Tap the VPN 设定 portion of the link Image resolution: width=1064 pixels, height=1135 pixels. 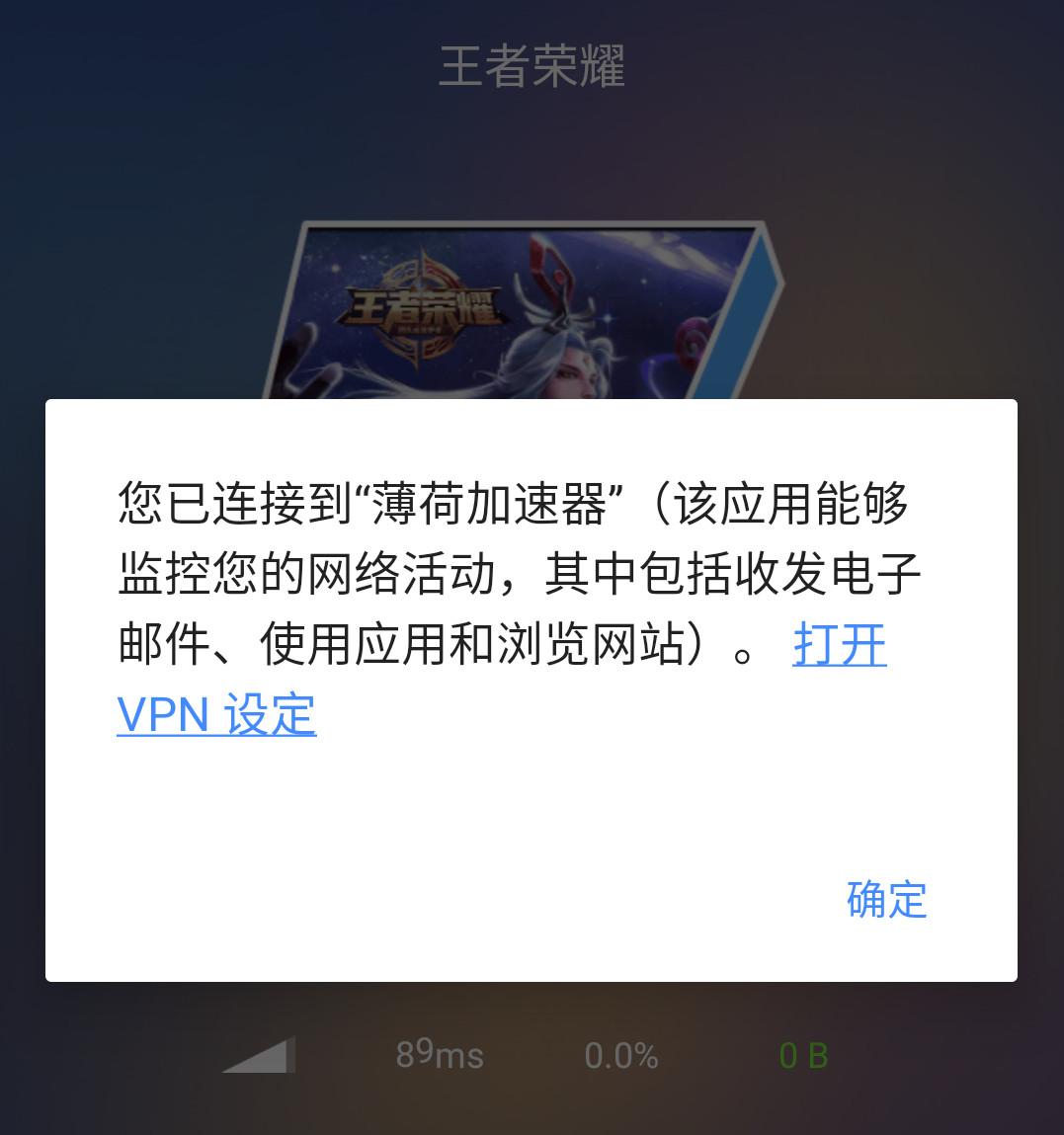[216, 713]
